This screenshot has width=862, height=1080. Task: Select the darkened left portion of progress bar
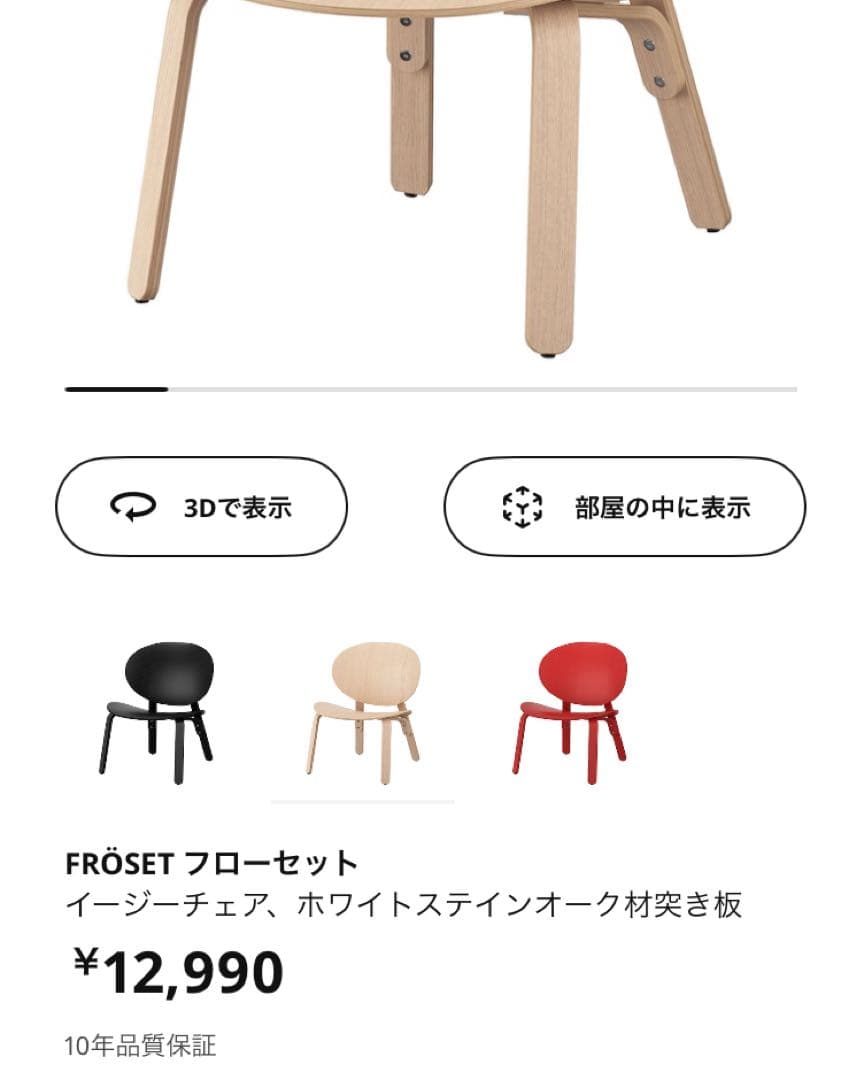115,390
